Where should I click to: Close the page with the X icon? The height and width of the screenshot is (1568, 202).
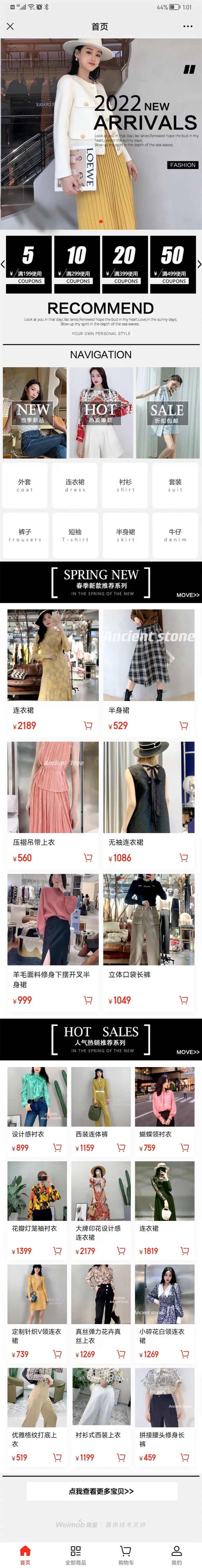click(x=10, y=27)
